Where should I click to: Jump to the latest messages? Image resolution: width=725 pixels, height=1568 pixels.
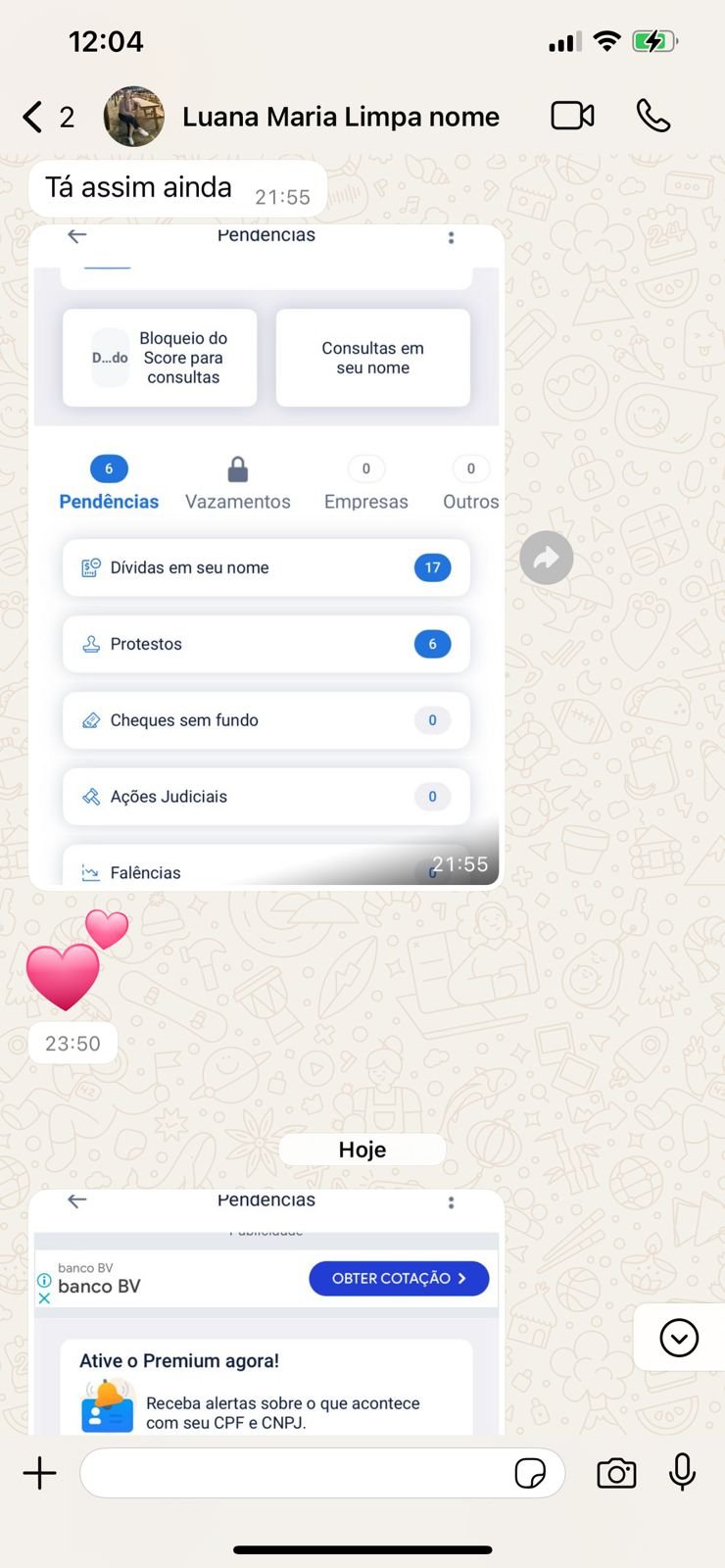coord(679,1338)
